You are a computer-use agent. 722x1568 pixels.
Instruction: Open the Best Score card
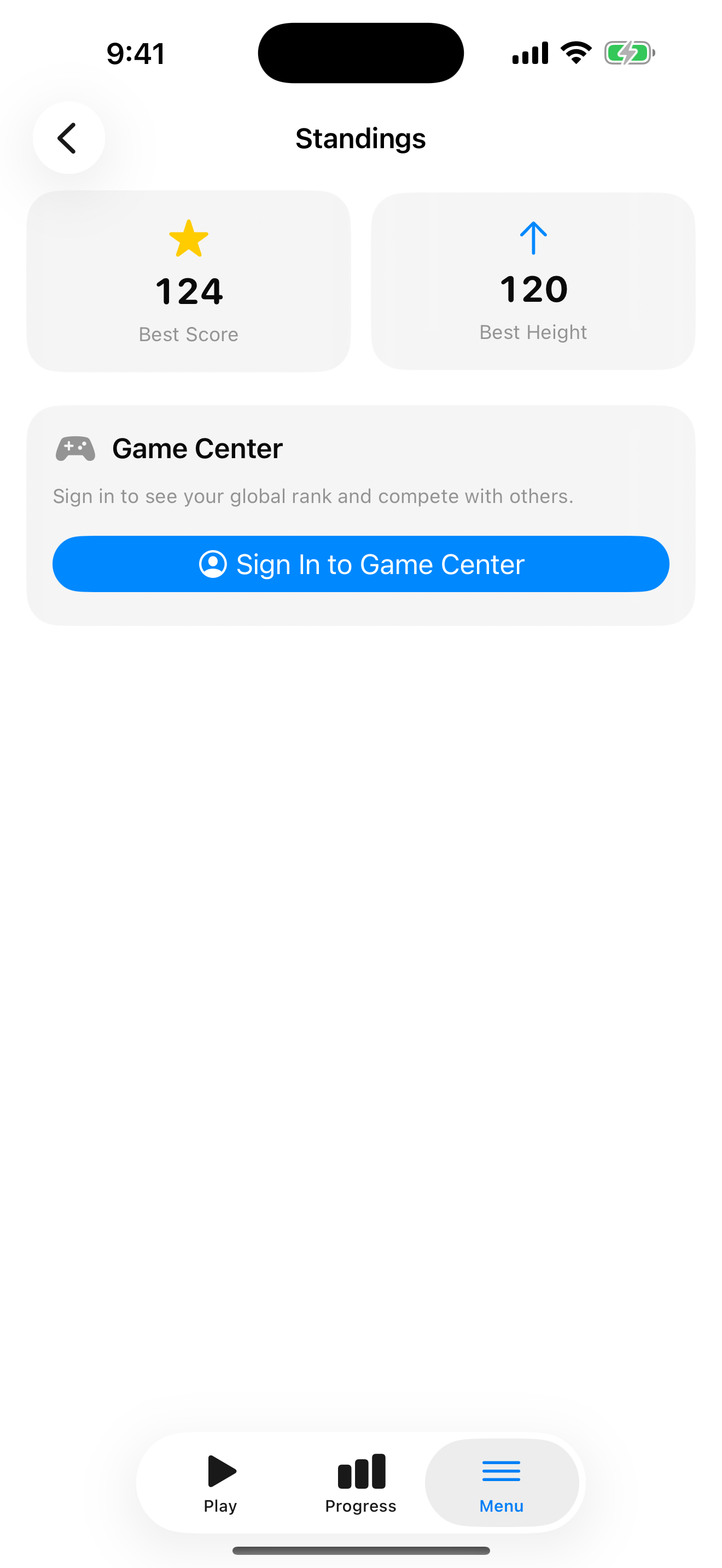188,280
